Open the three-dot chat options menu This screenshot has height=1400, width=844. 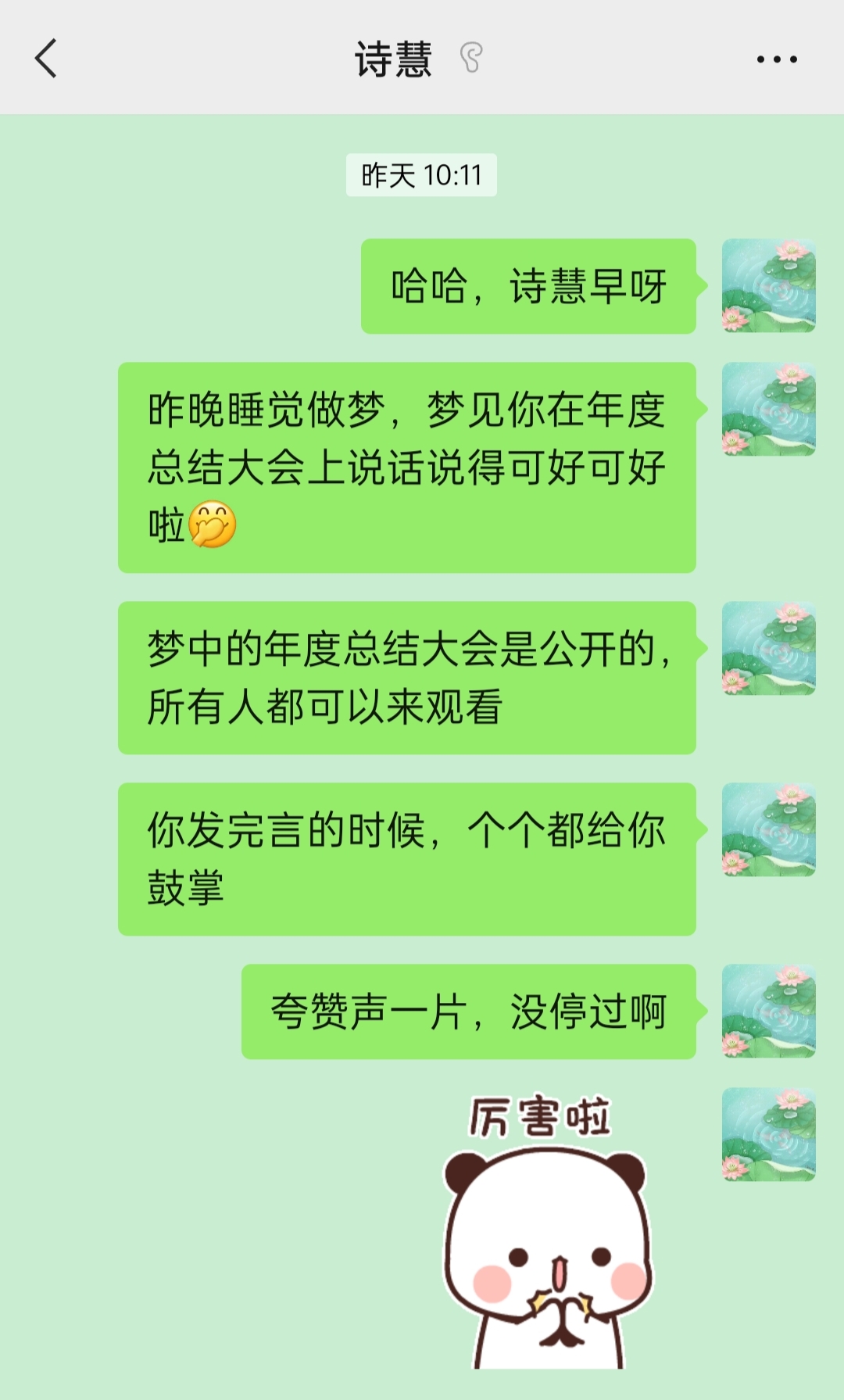click(776, 59)
